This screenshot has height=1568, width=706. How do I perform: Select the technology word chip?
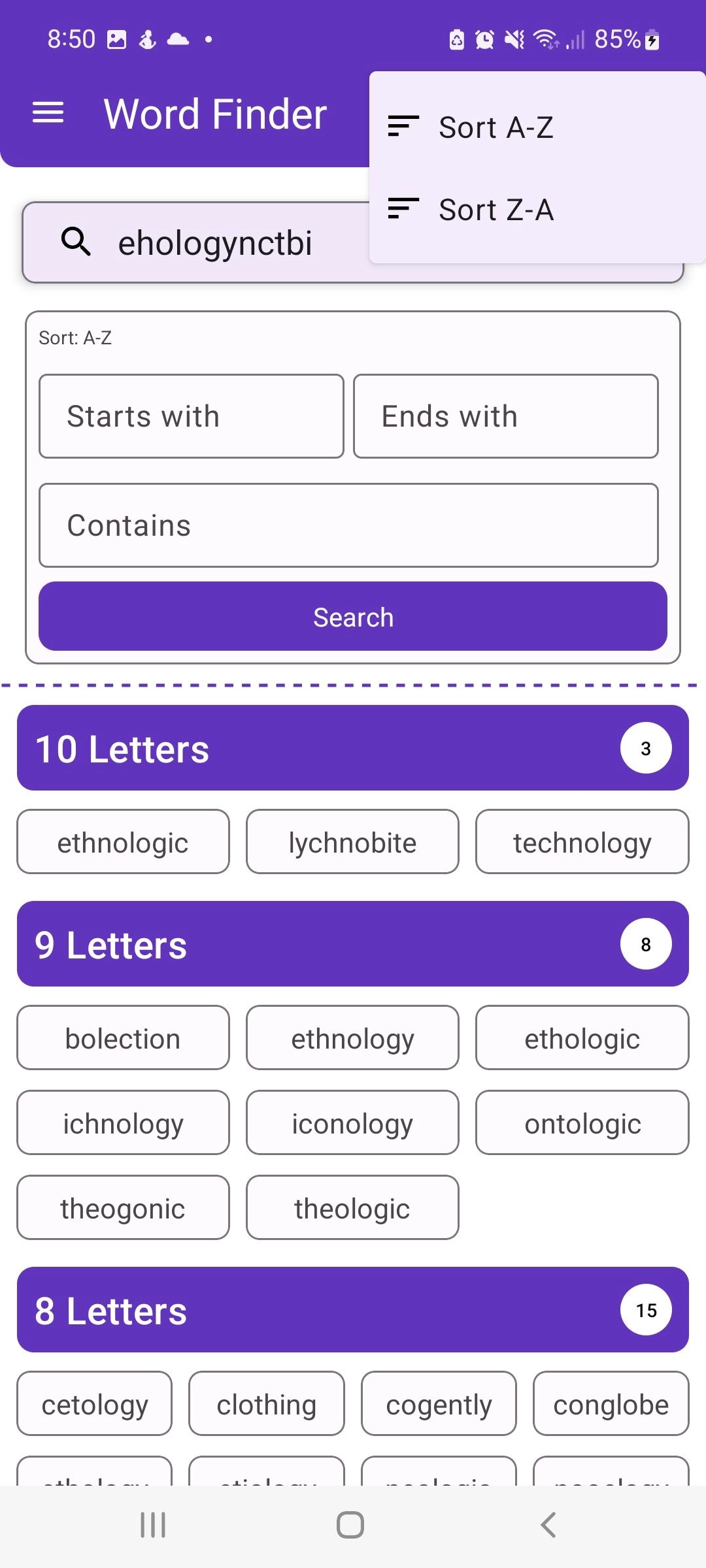[582, 842]
